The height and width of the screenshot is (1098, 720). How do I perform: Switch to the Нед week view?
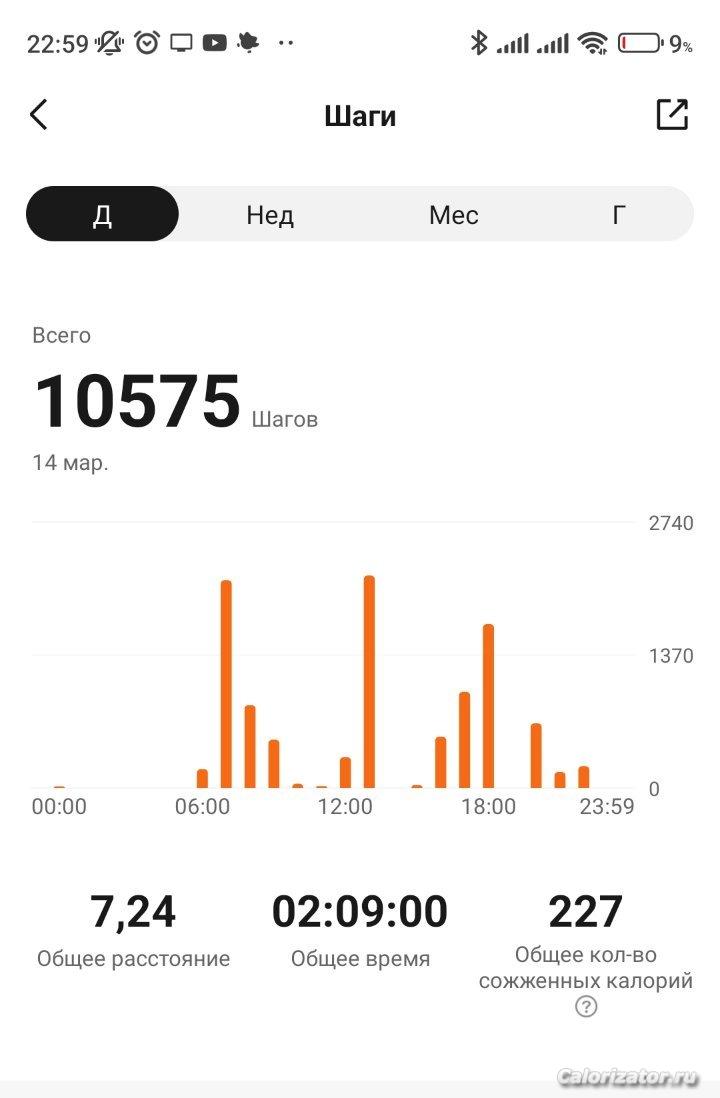coord(270,214)
